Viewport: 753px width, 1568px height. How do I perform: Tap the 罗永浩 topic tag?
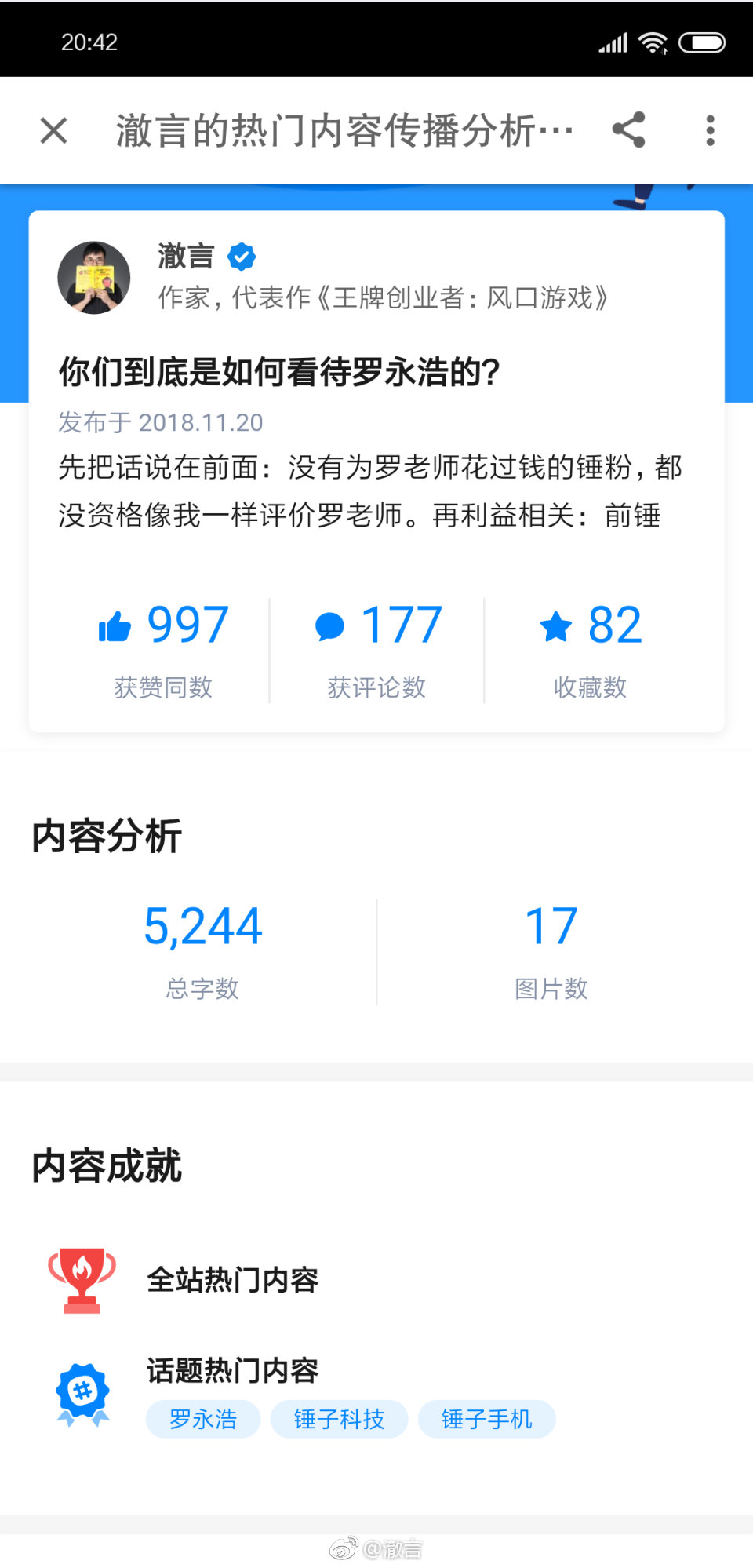[202, 1419]
